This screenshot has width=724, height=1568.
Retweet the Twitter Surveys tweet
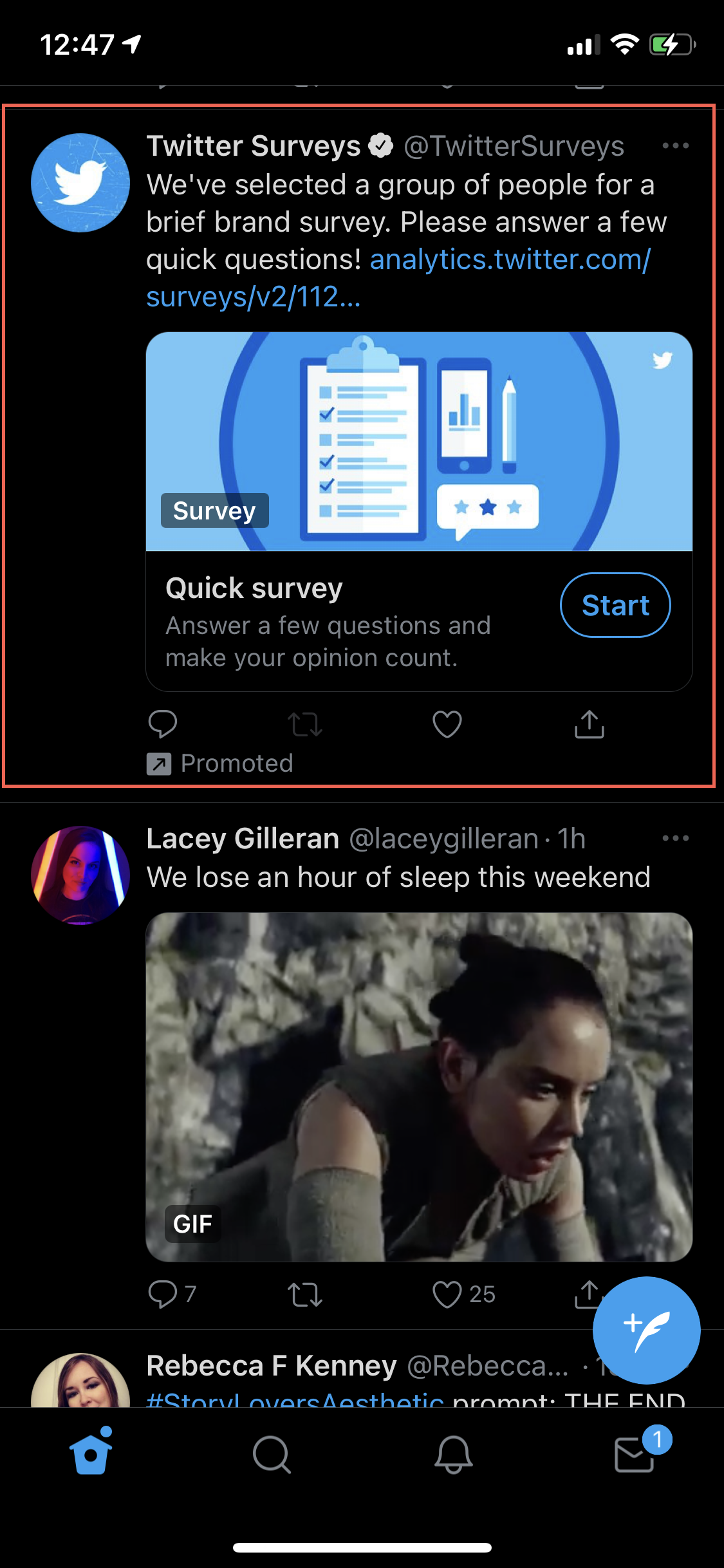[304, 724]
